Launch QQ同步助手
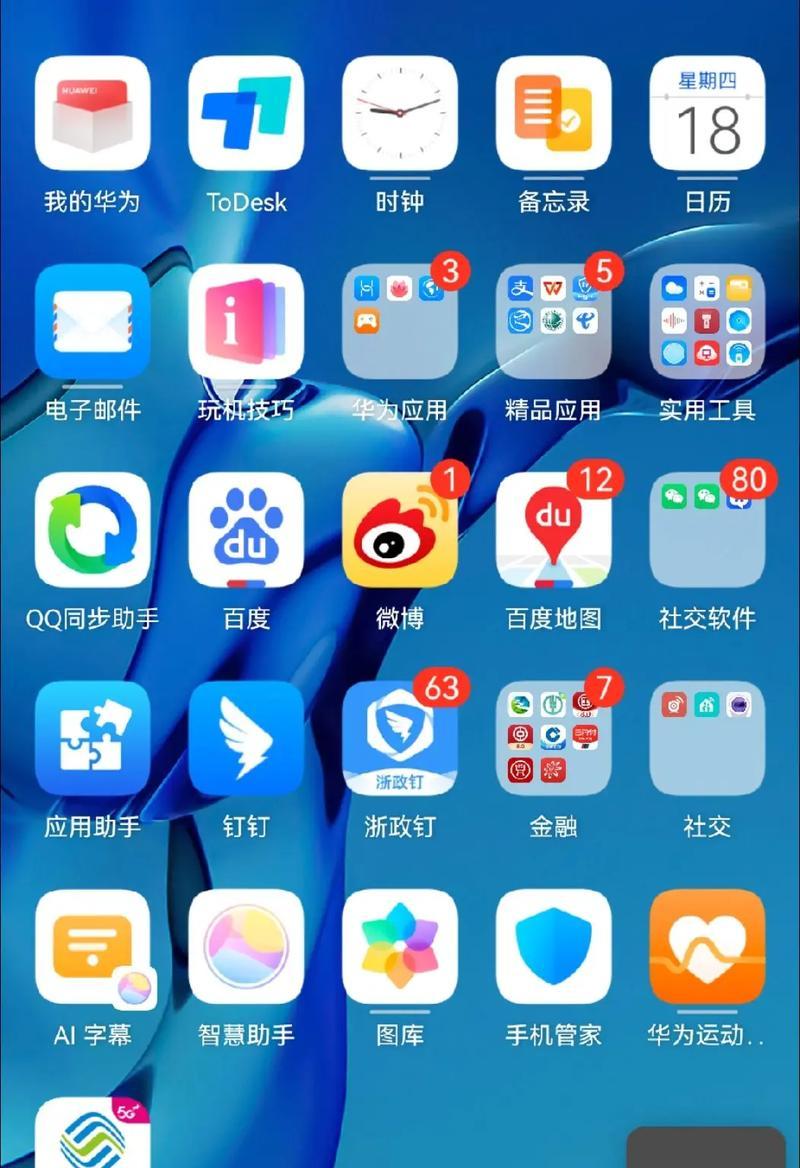 92,530
